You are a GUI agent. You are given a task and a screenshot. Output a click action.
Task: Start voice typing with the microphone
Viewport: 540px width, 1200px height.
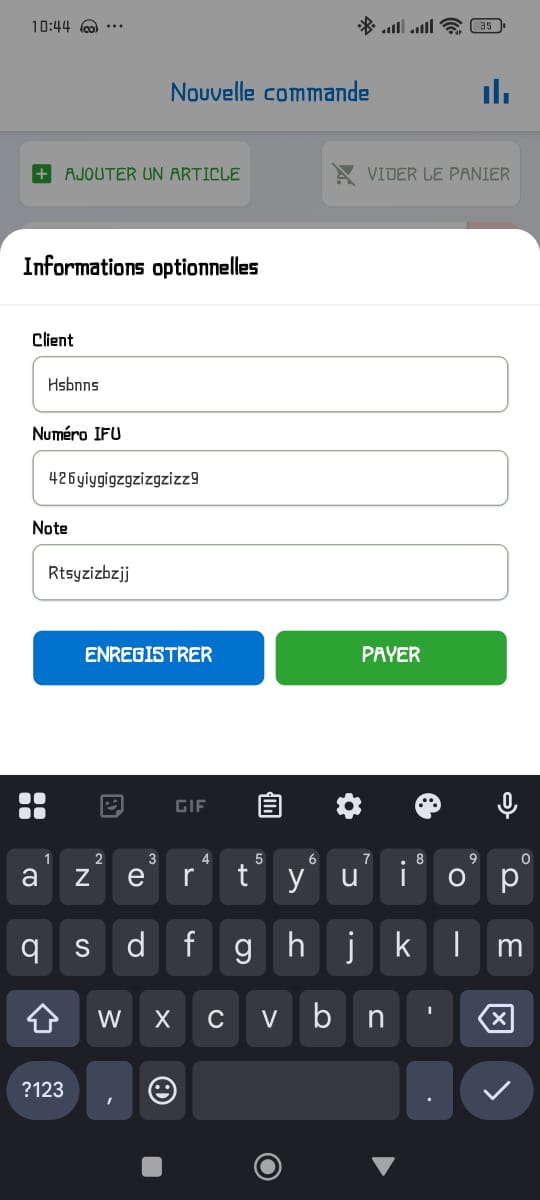point(507,805)
